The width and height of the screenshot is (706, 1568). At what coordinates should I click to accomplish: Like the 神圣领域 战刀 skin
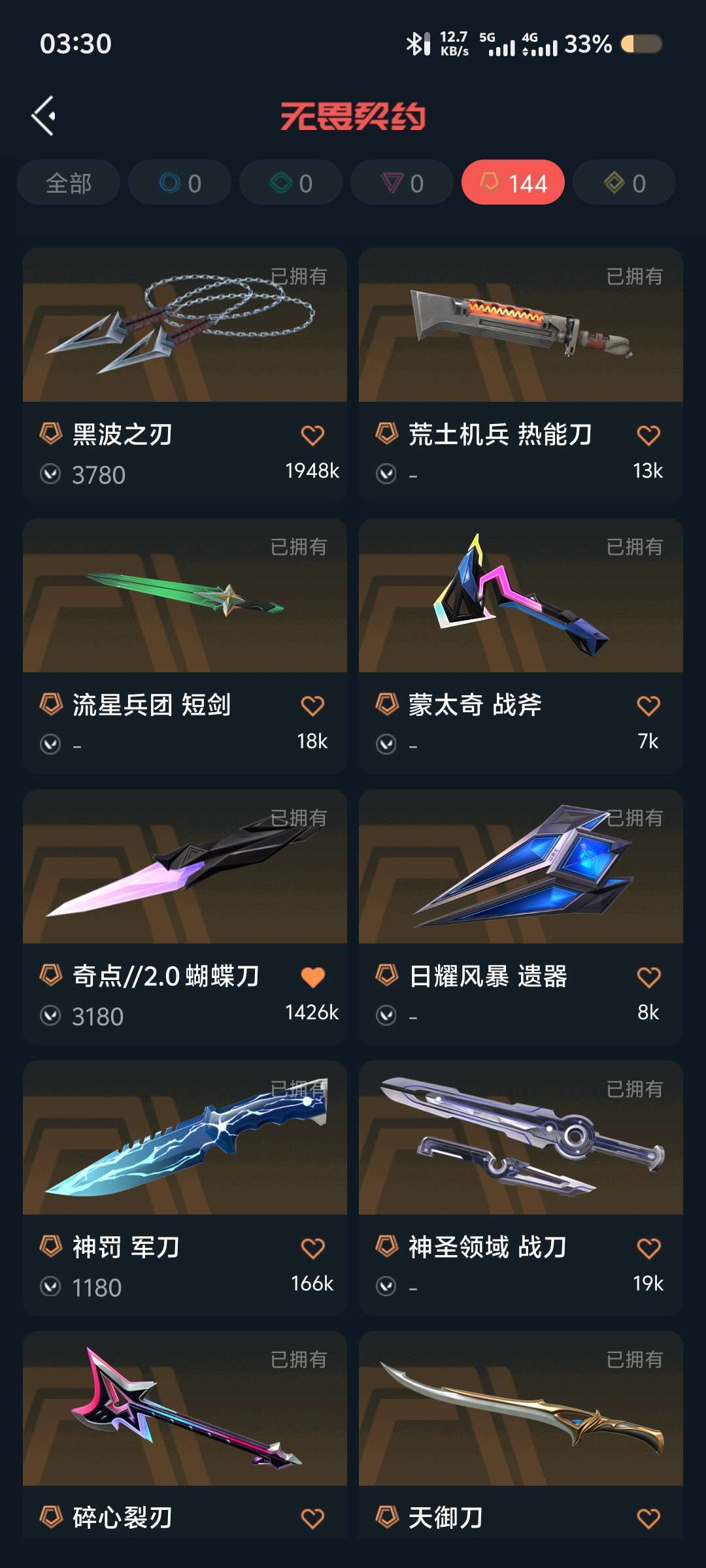point(648,1249)
